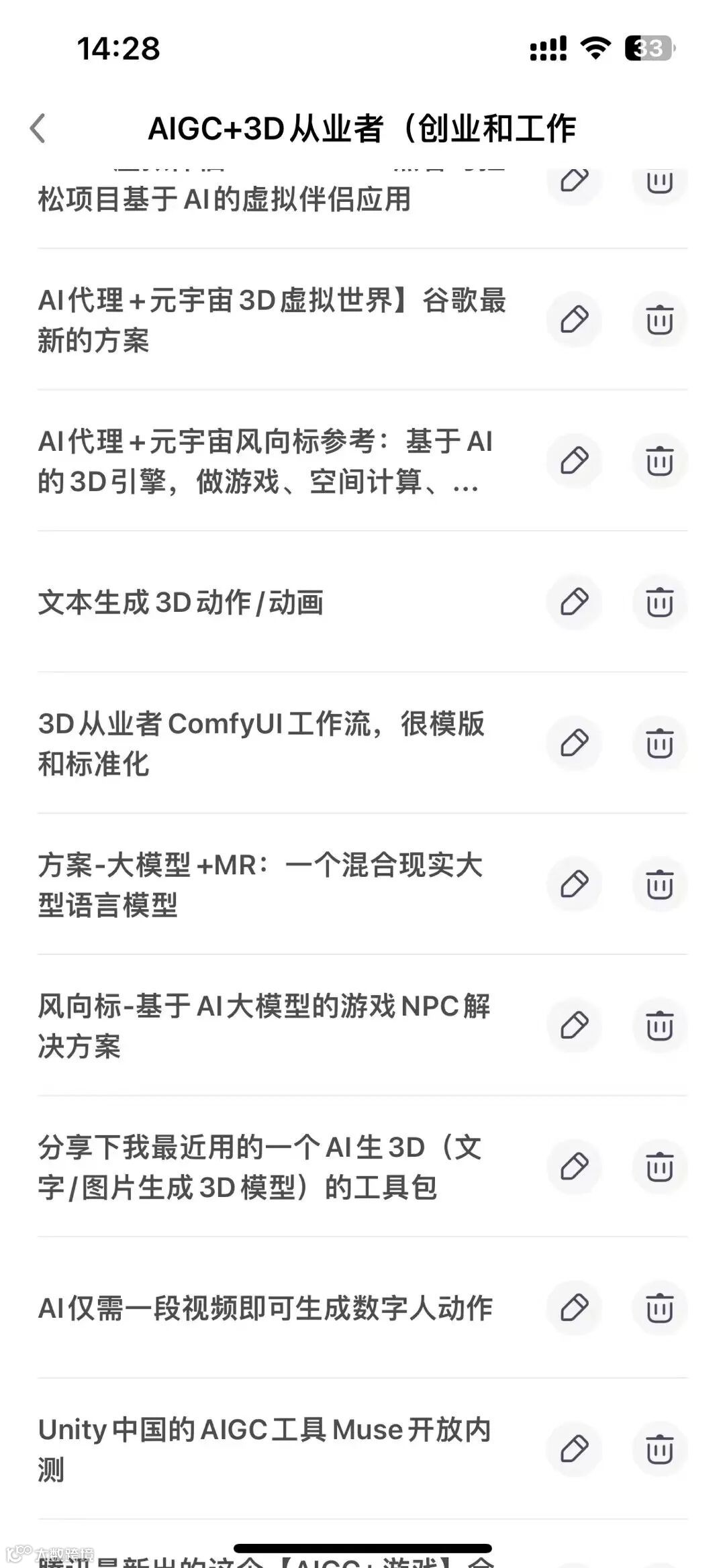Open the 3D从业者ComfyUI工作流 item
Screen dimensions: 725x1568
[262, 743]
